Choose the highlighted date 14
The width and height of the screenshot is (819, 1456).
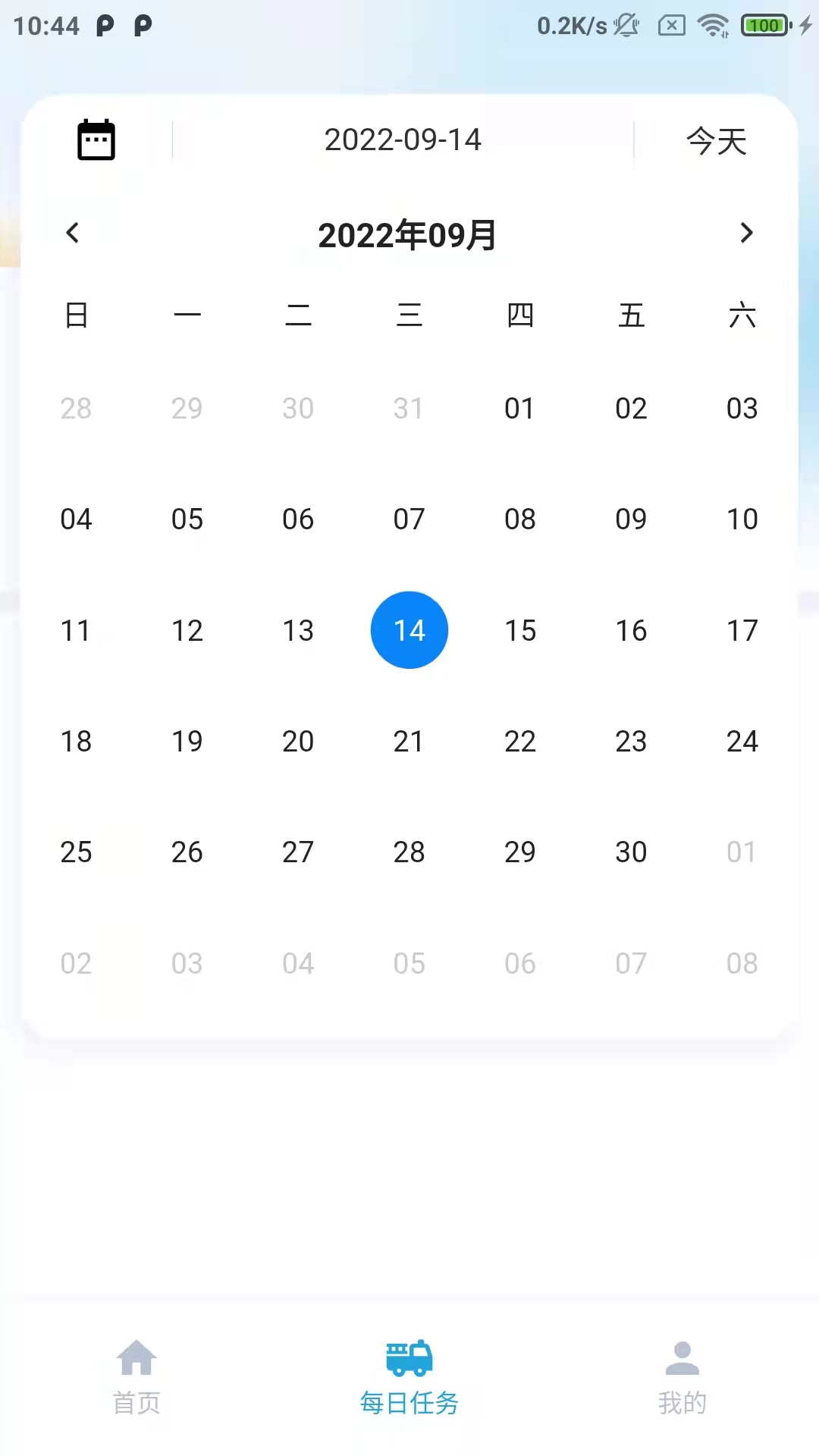(x=409, y=630)
